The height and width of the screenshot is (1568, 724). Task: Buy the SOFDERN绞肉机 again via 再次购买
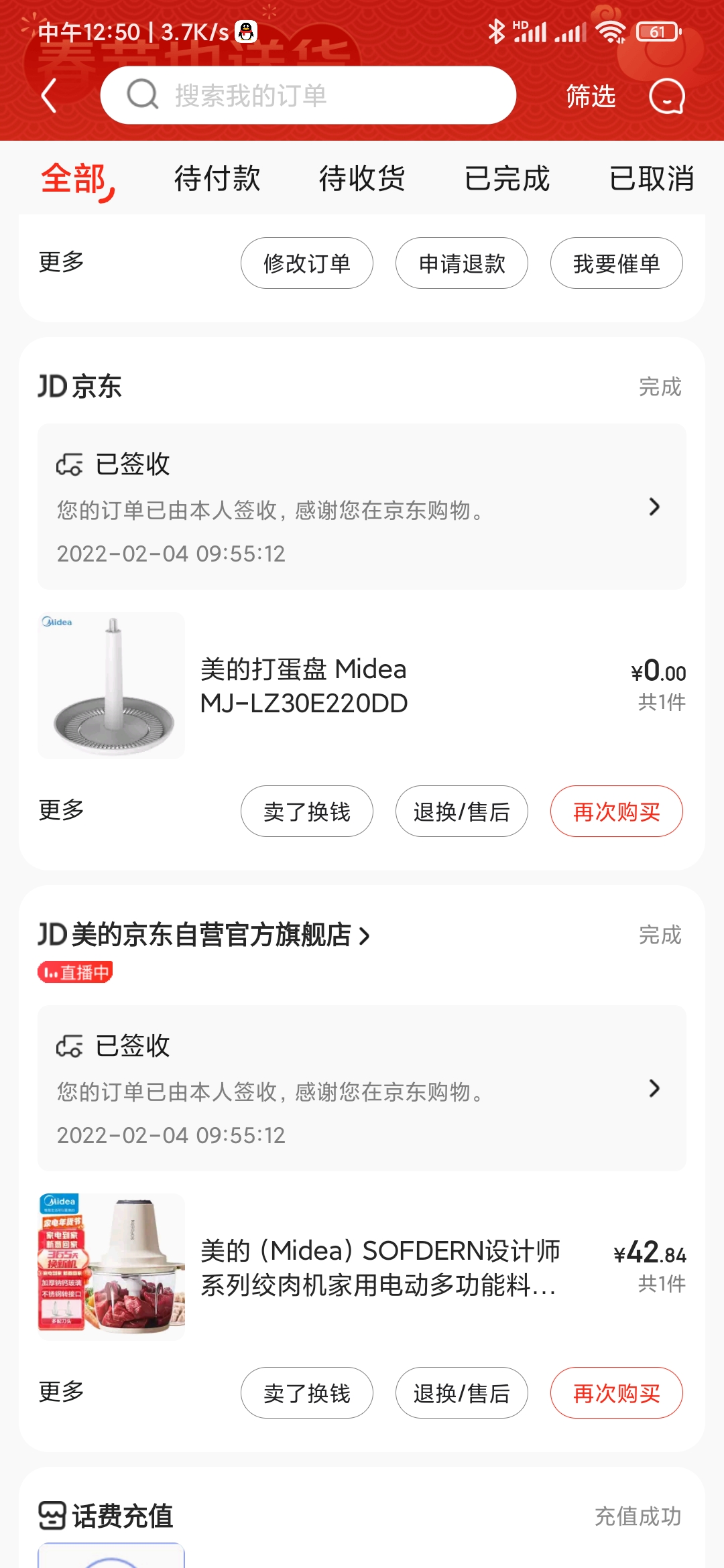[x=617, y=1393]
